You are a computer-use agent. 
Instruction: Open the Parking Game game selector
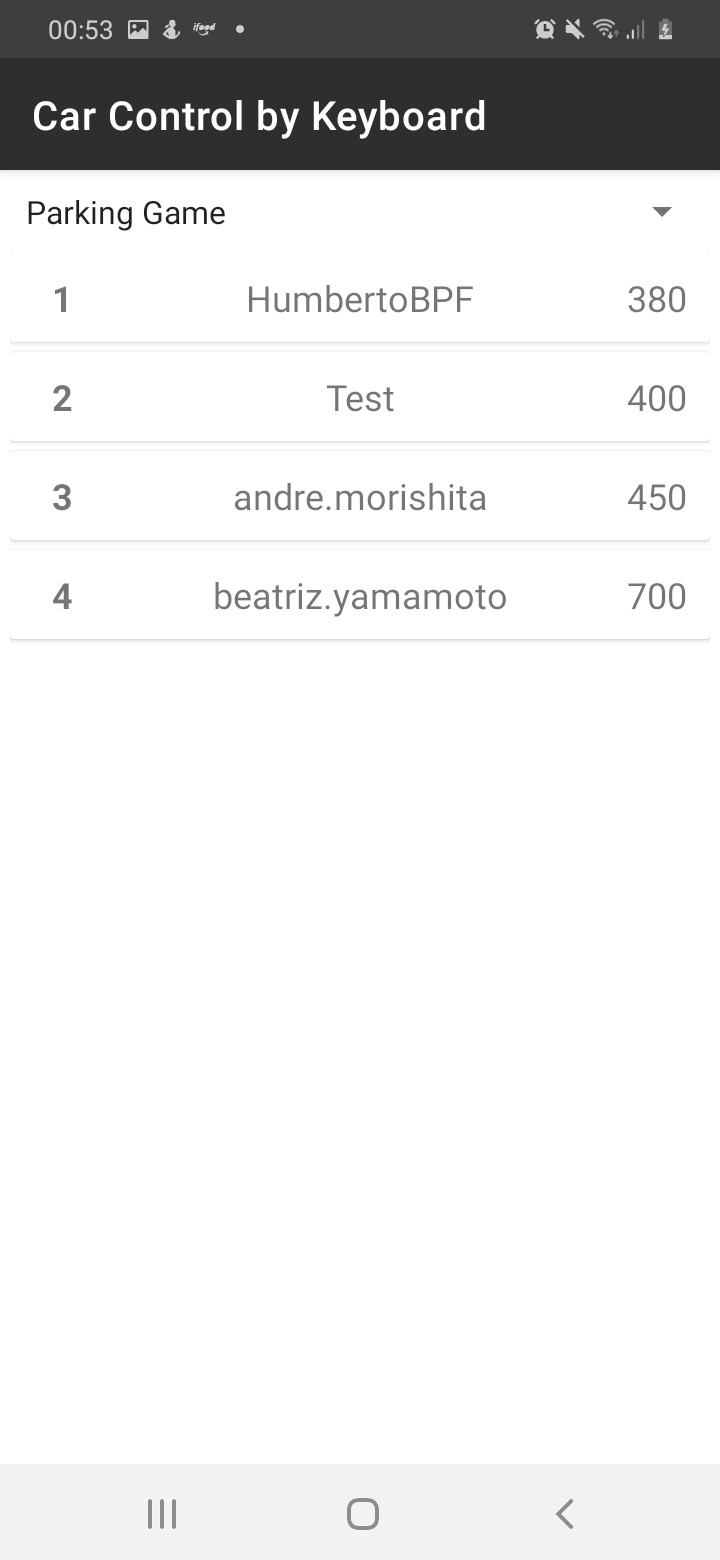point(360,212)
